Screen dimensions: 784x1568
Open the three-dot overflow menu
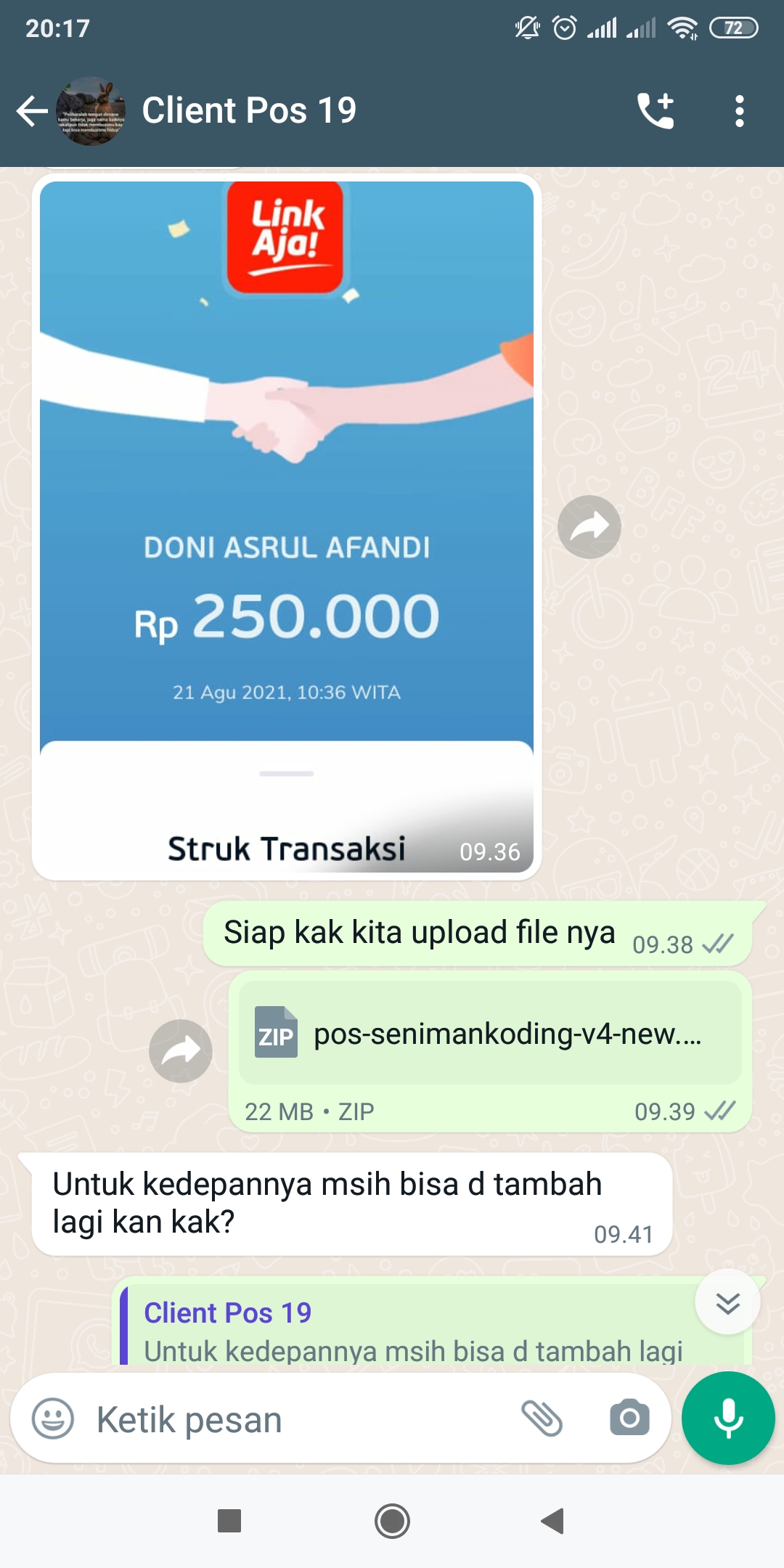click(739, 111)
